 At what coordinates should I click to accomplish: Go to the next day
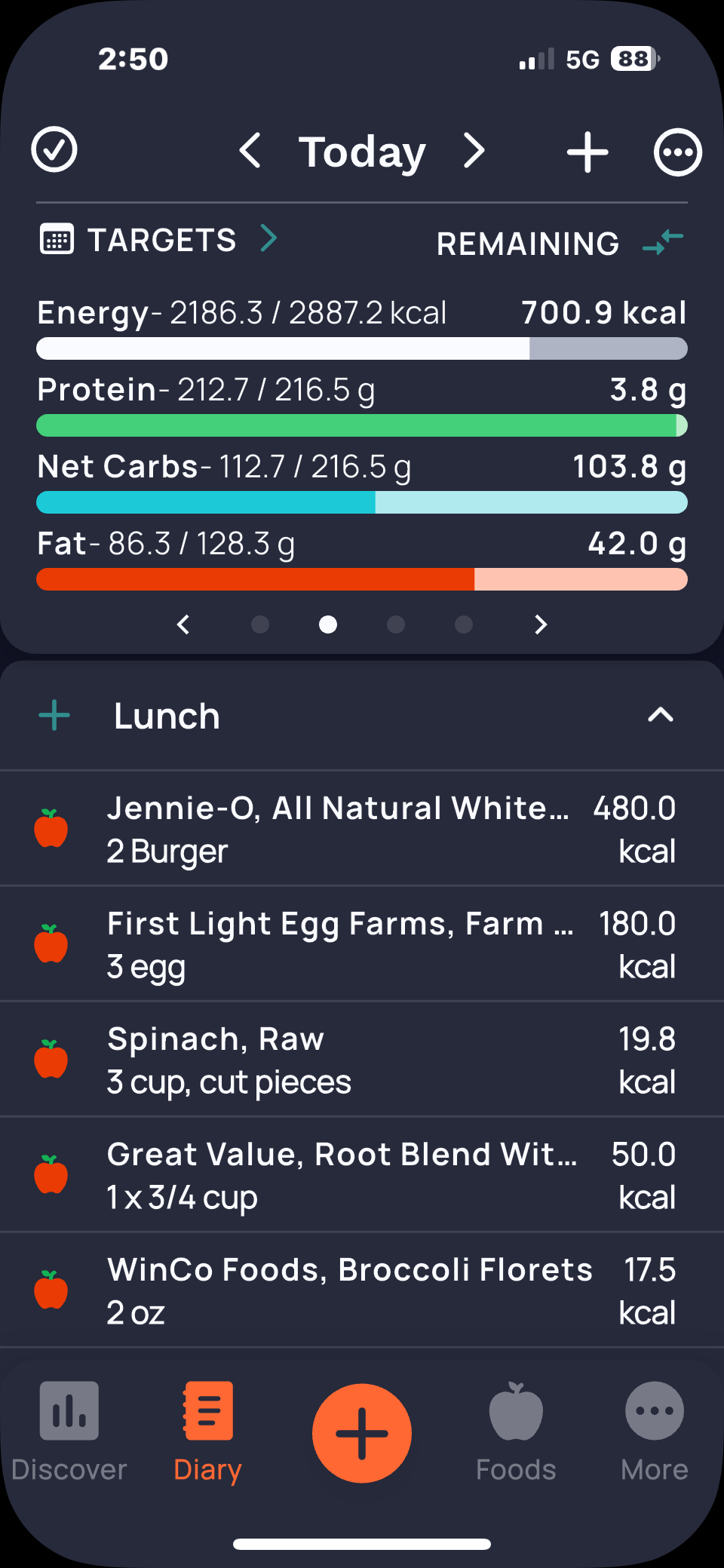pos(474,151)
